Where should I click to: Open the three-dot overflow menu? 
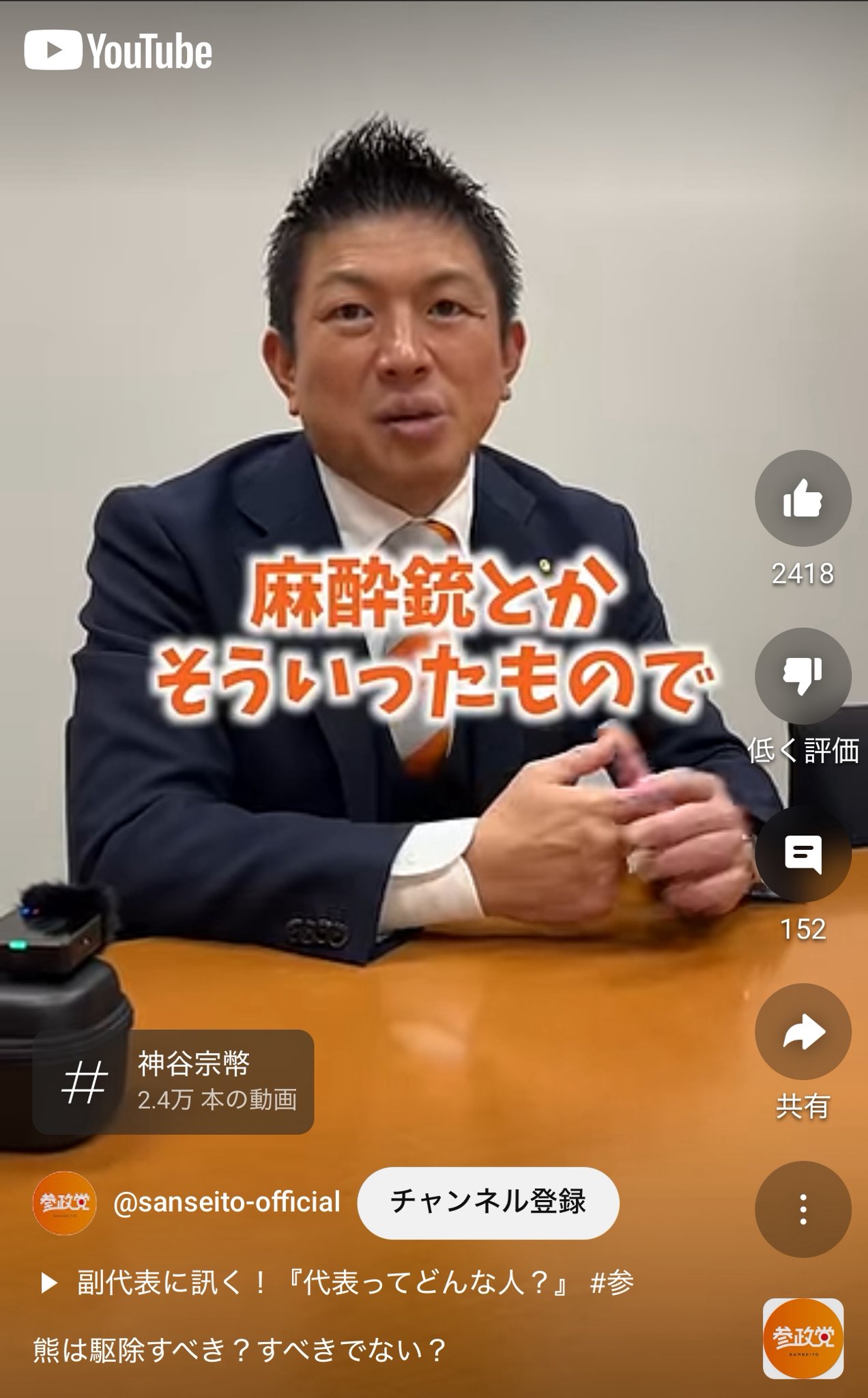[802, 1209]
